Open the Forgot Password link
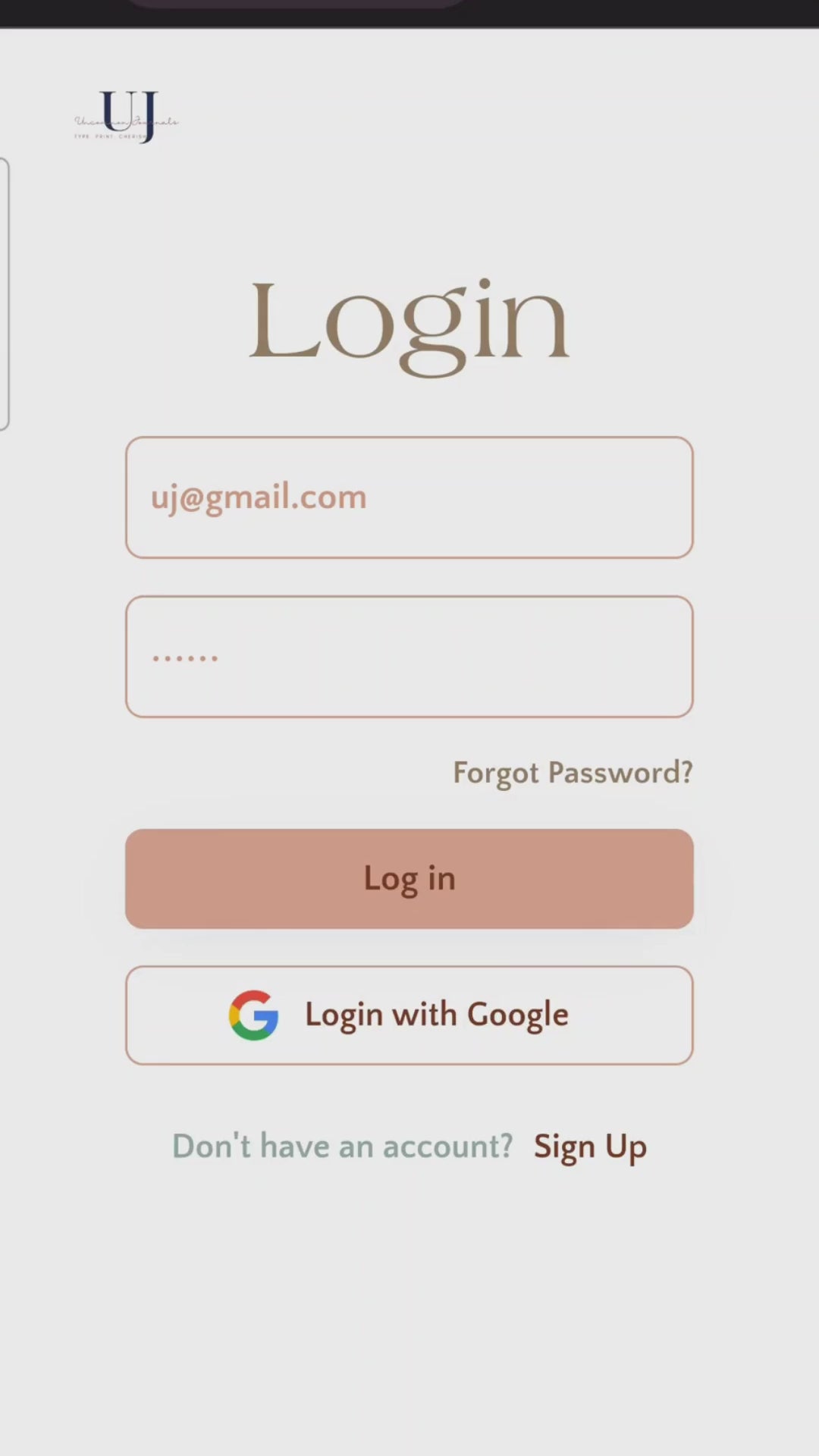Screen dimensions: 819x1456 coord(573,773)
